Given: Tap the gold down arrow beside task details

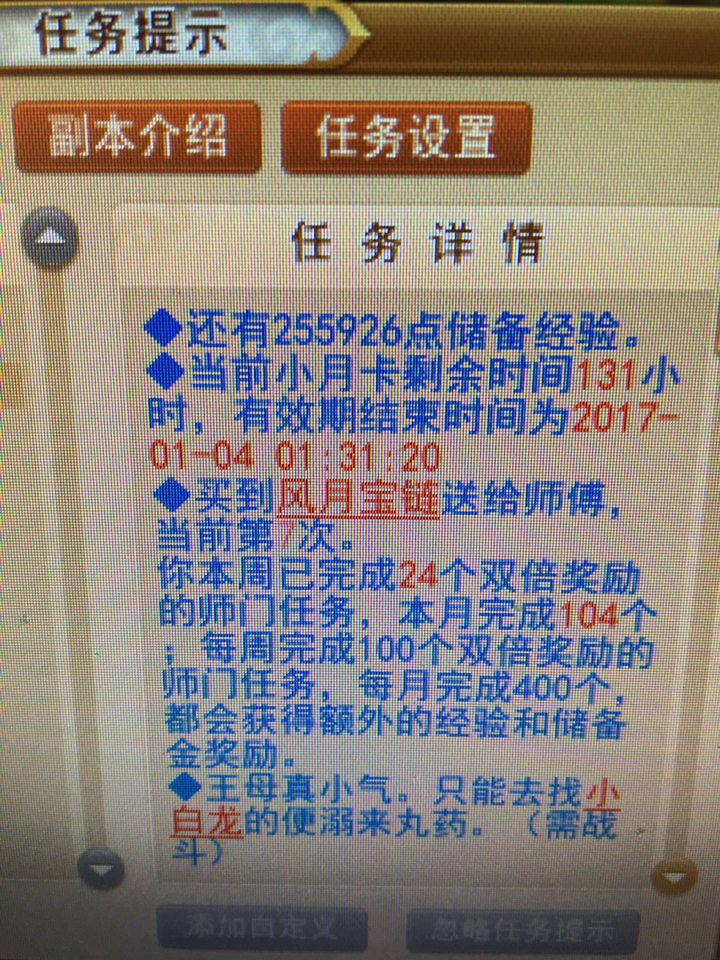Looking at the screenshot, I should click(674, 877).
